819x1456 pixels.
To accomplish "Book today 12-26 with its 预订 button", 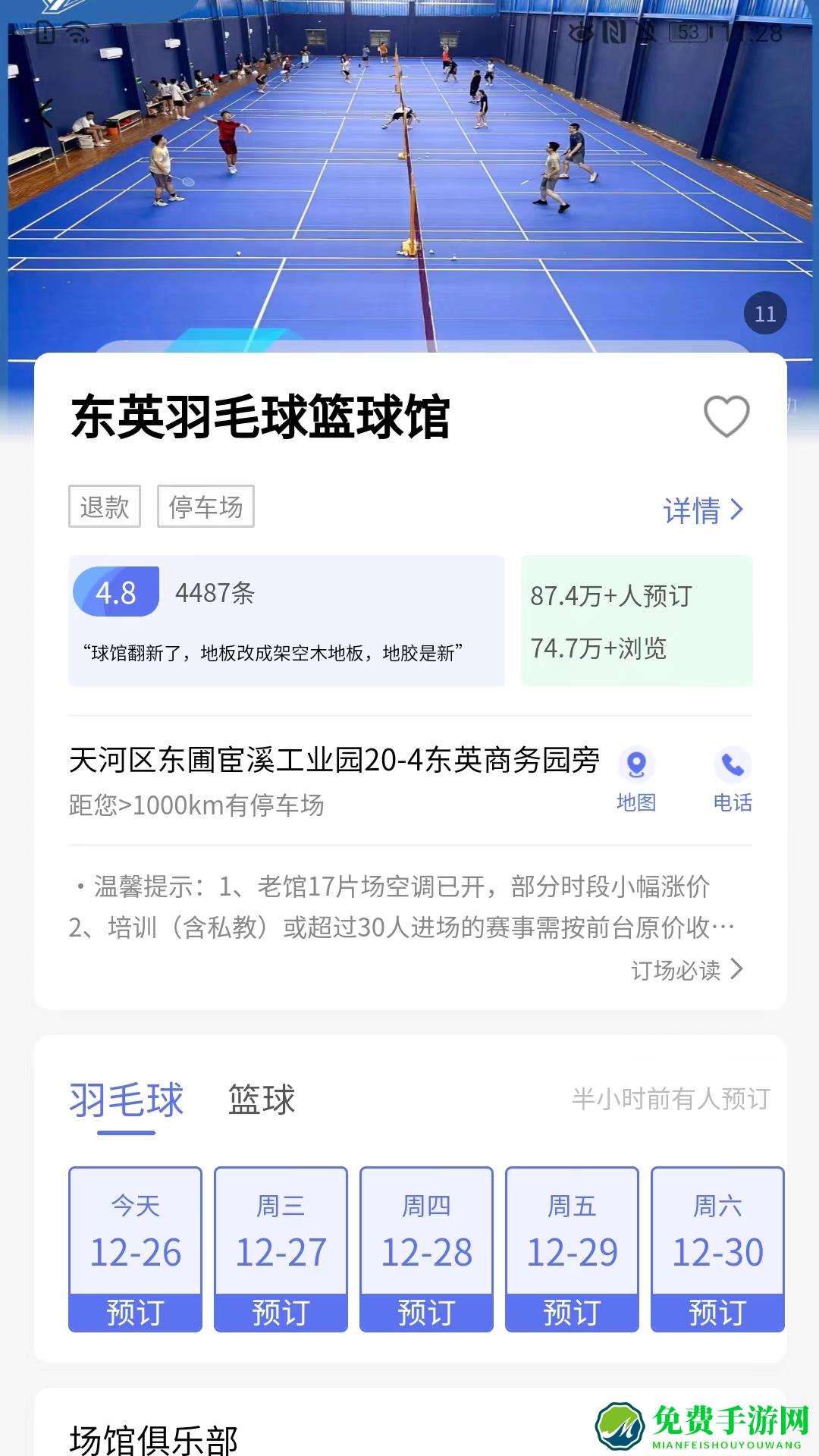I will pyautogui.click(x=136, y=1306).
